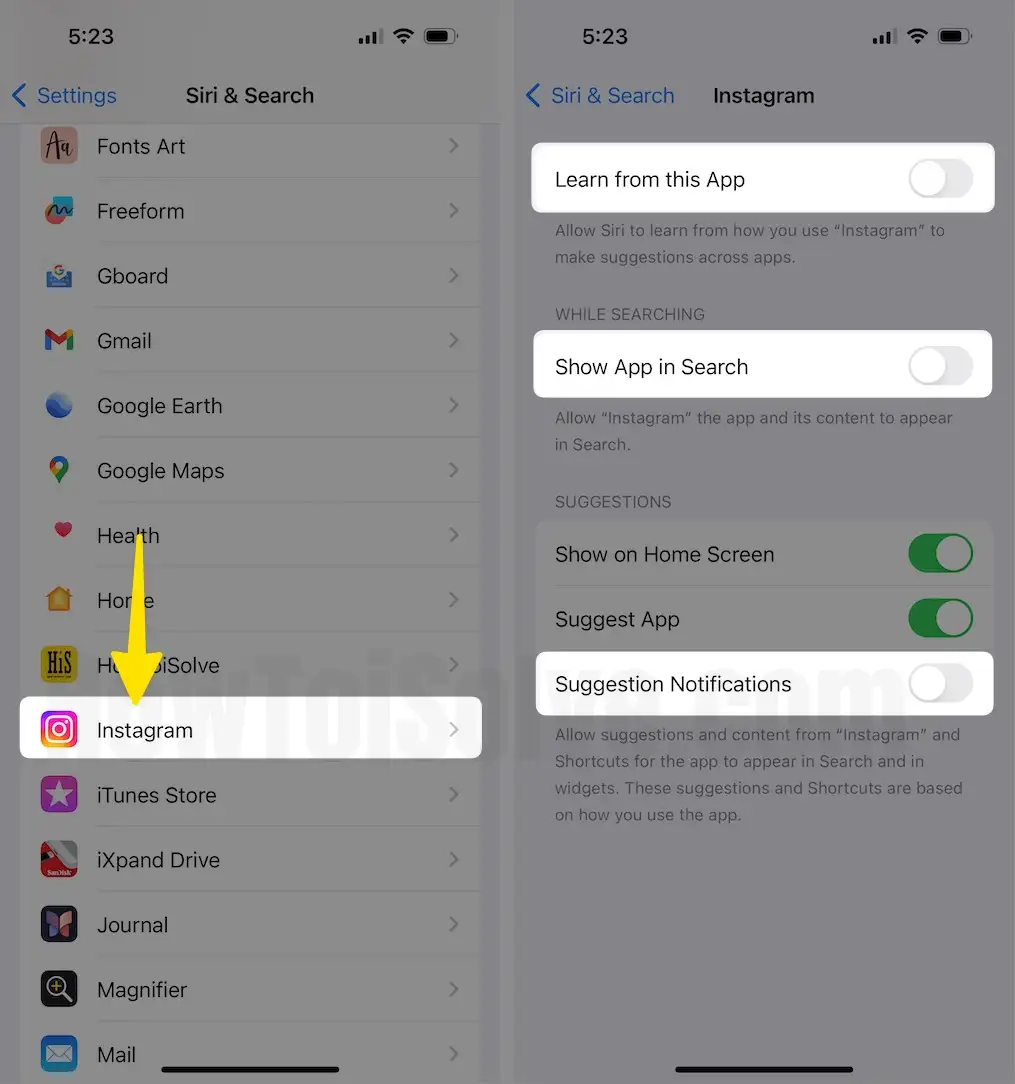
Task: Enable Learn from this App
Action: [x=940, y=180]
